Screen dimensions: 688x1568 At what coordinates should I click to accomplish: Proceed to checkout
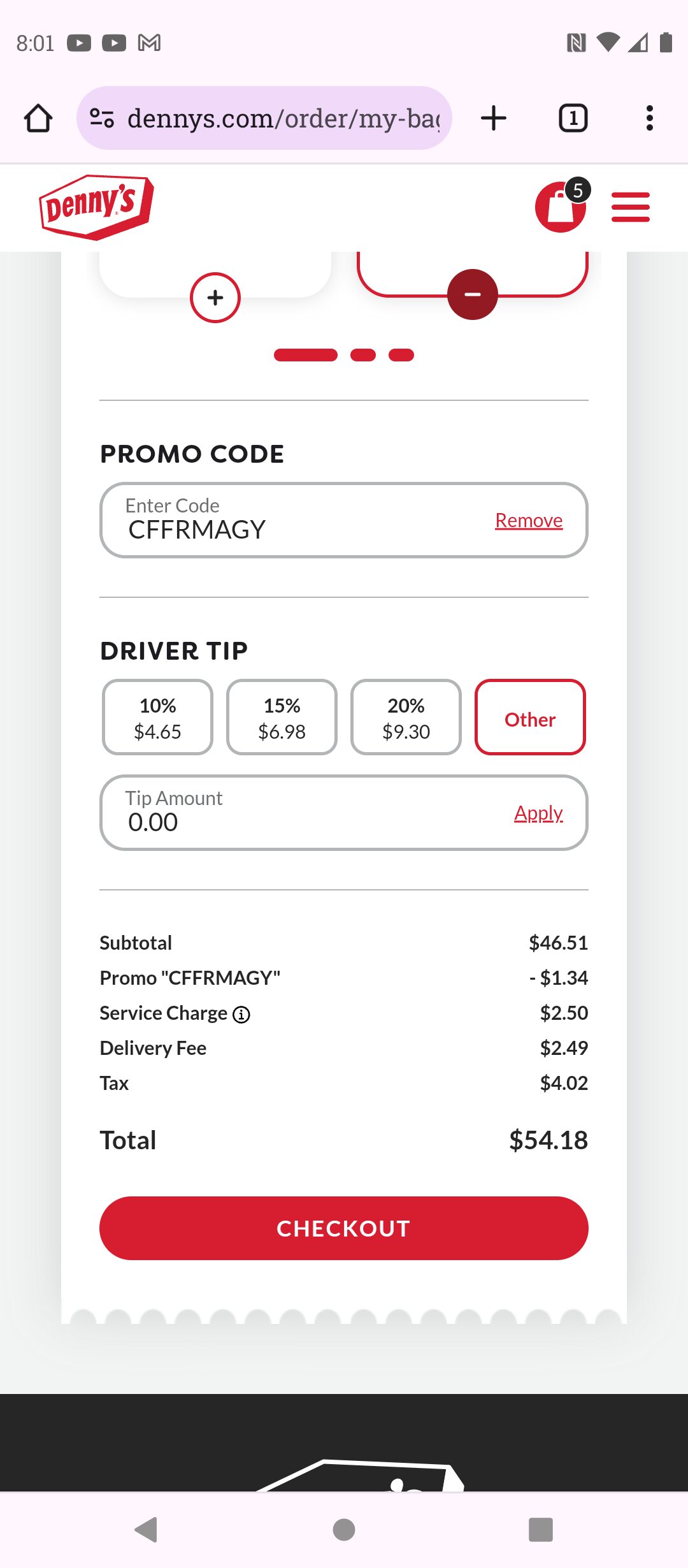click(x=344, y=1228)
